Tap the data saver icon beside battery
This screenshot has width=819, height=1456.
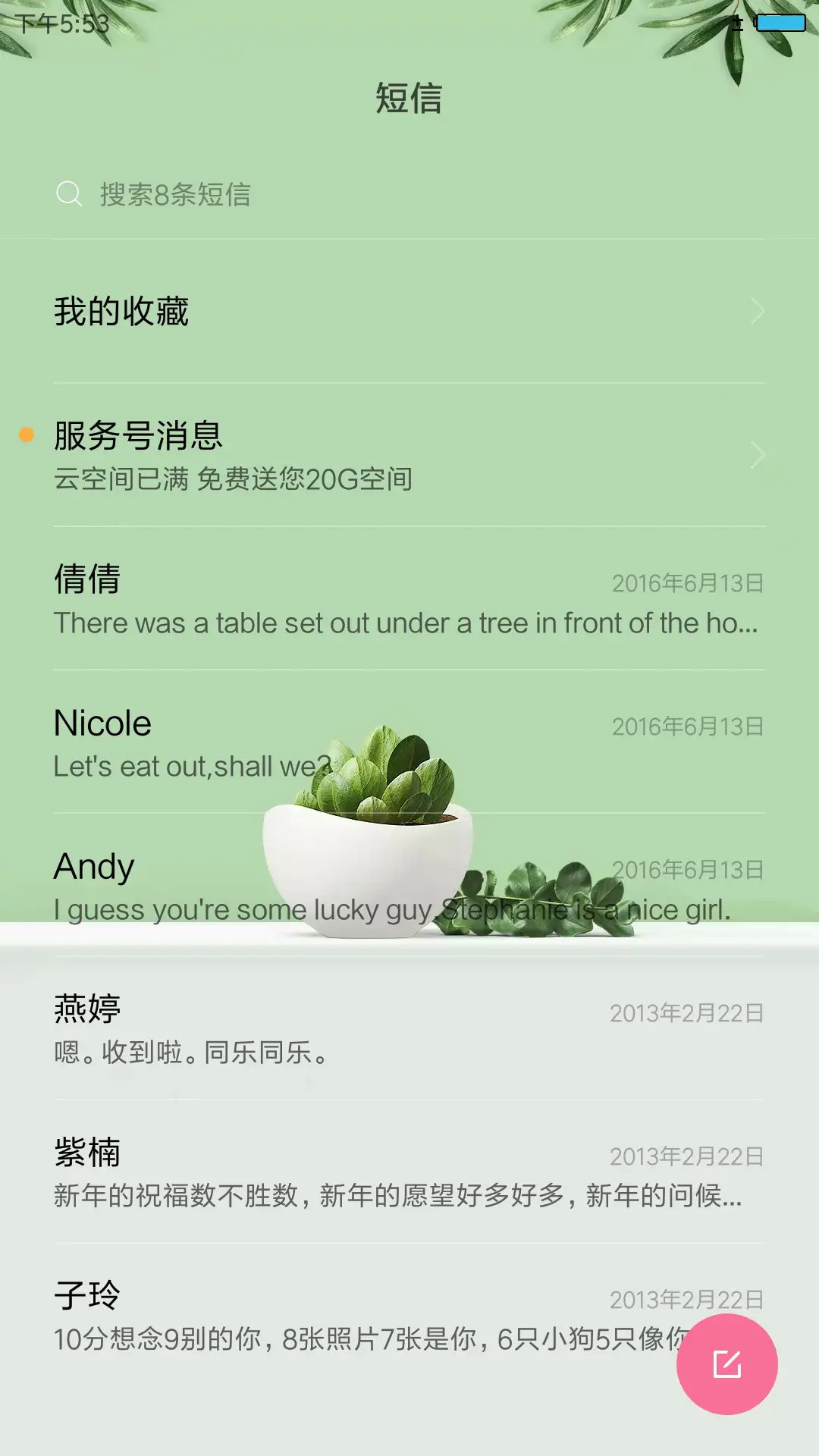(736, 23)
